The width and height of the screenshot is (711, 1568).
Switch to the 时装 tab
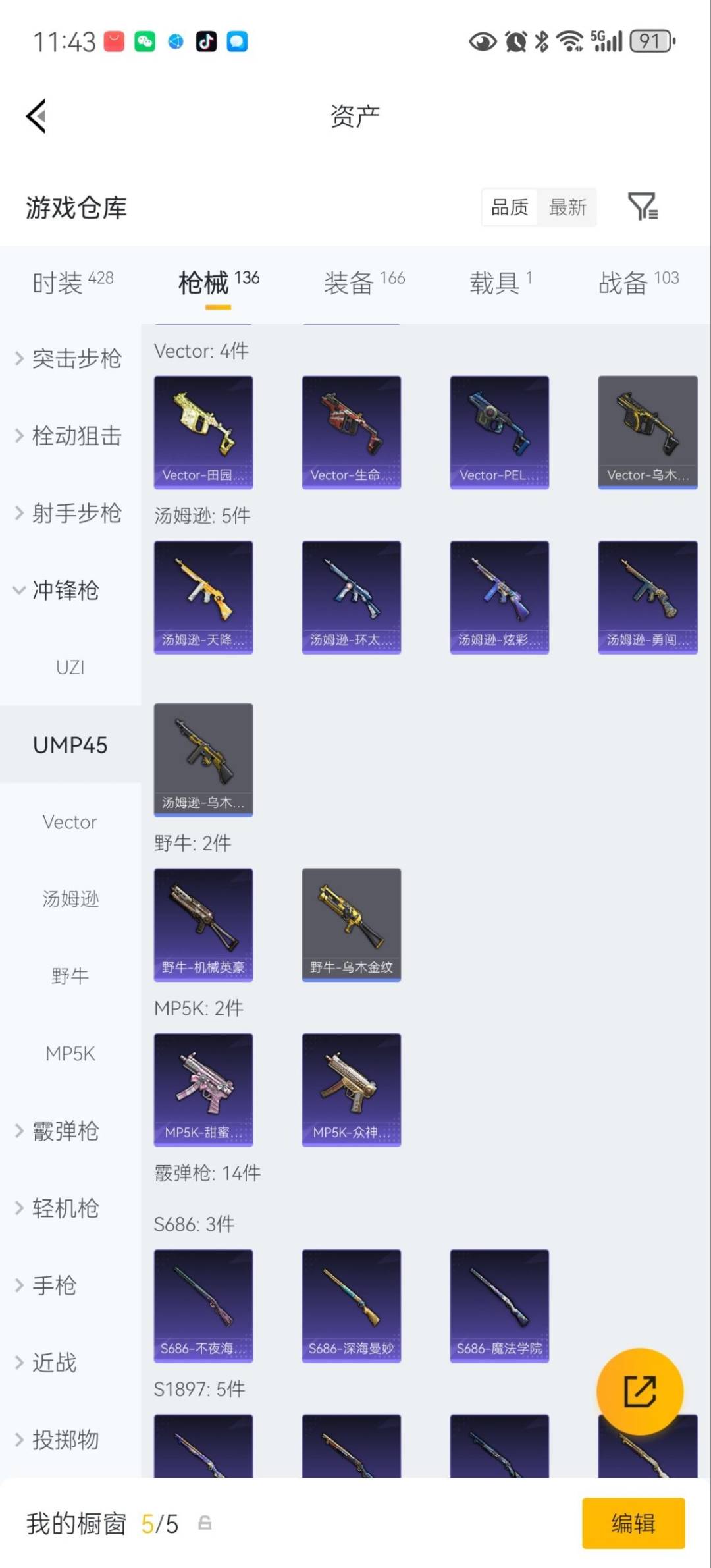pos(59,283)
